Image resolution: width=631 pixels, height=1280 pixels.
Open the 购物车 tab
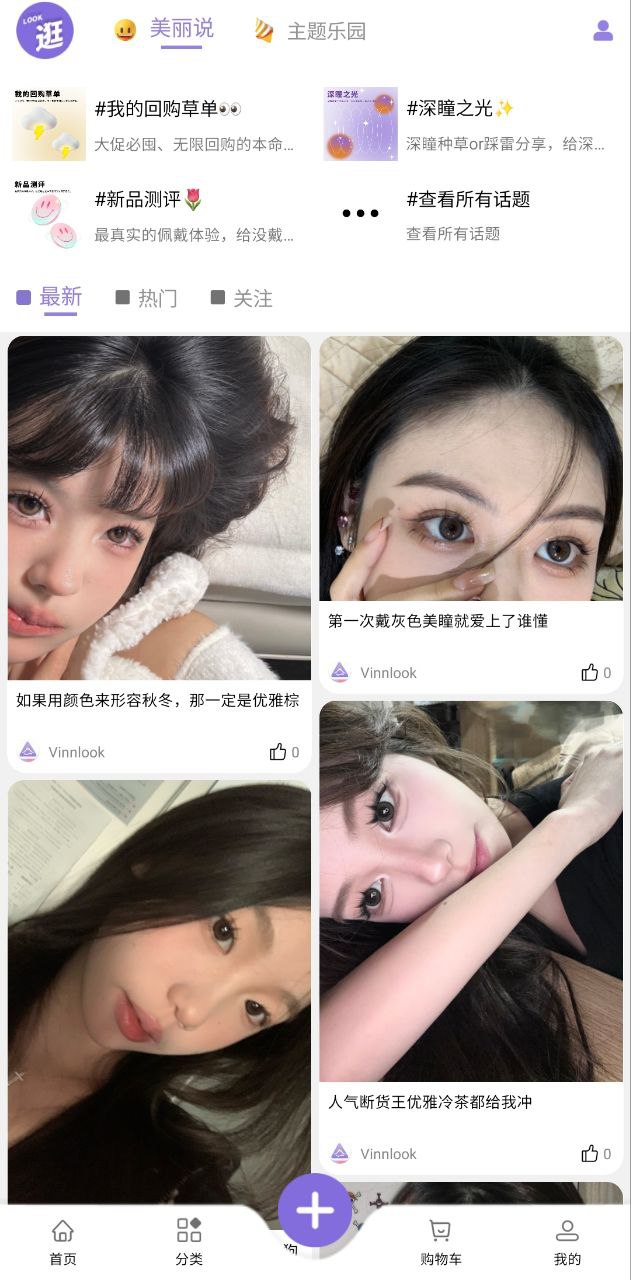441,1242
